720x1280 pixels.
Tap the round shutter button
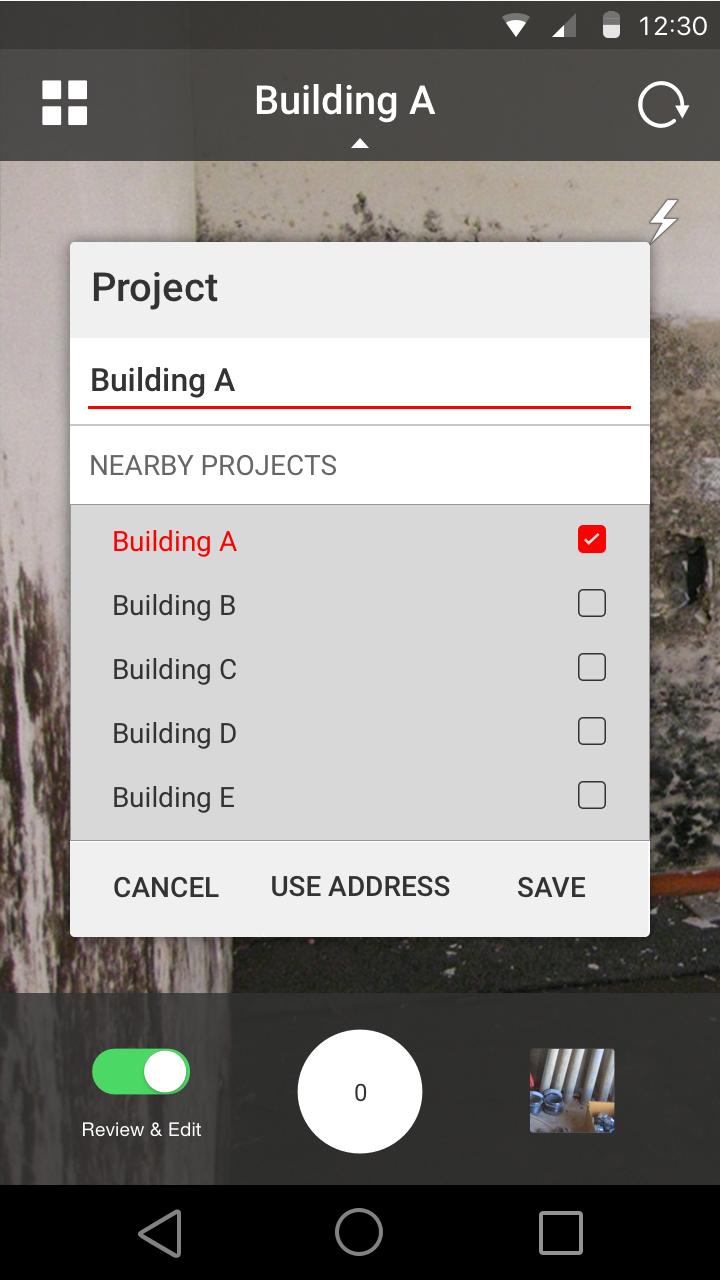coord(360,1092)
